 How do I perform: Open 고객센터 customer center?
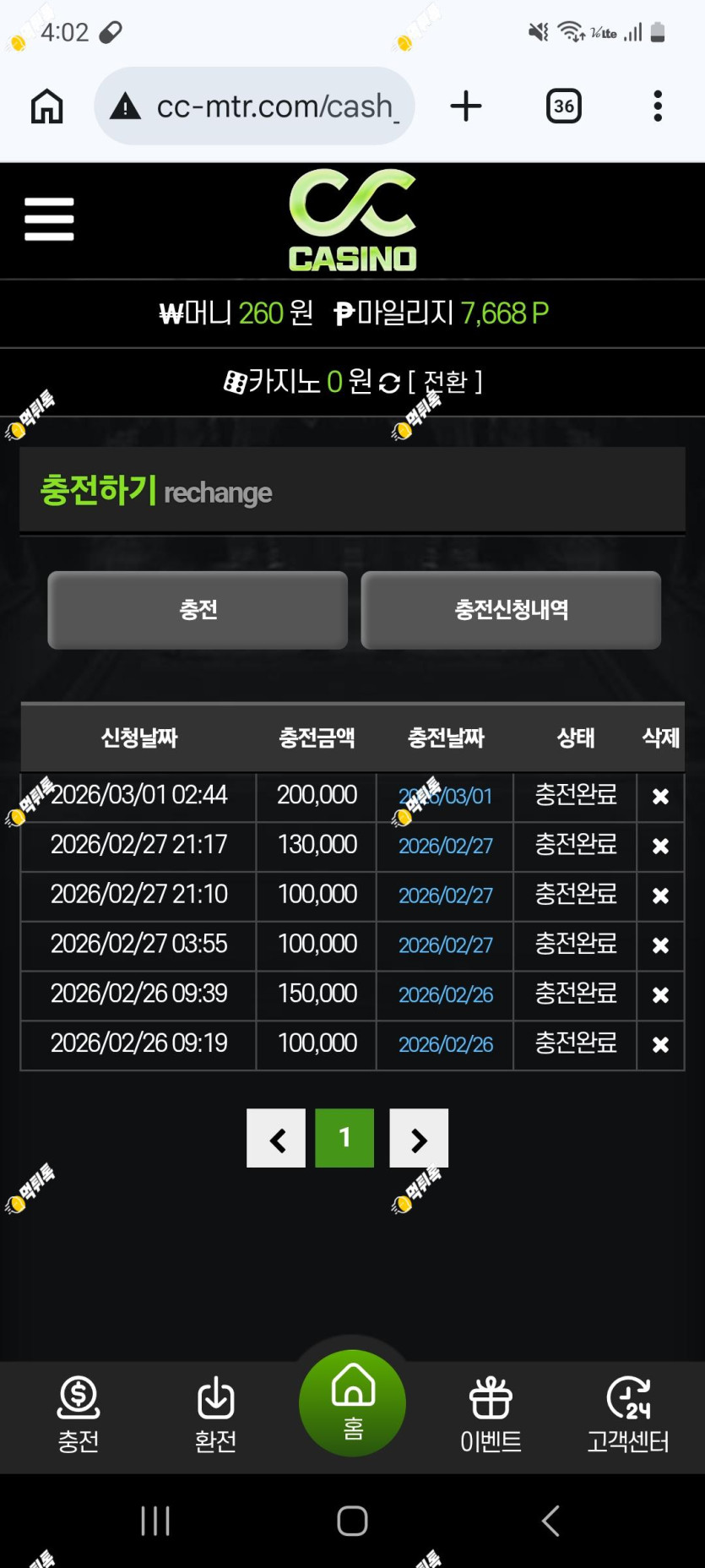click(x=628, y=1414)
